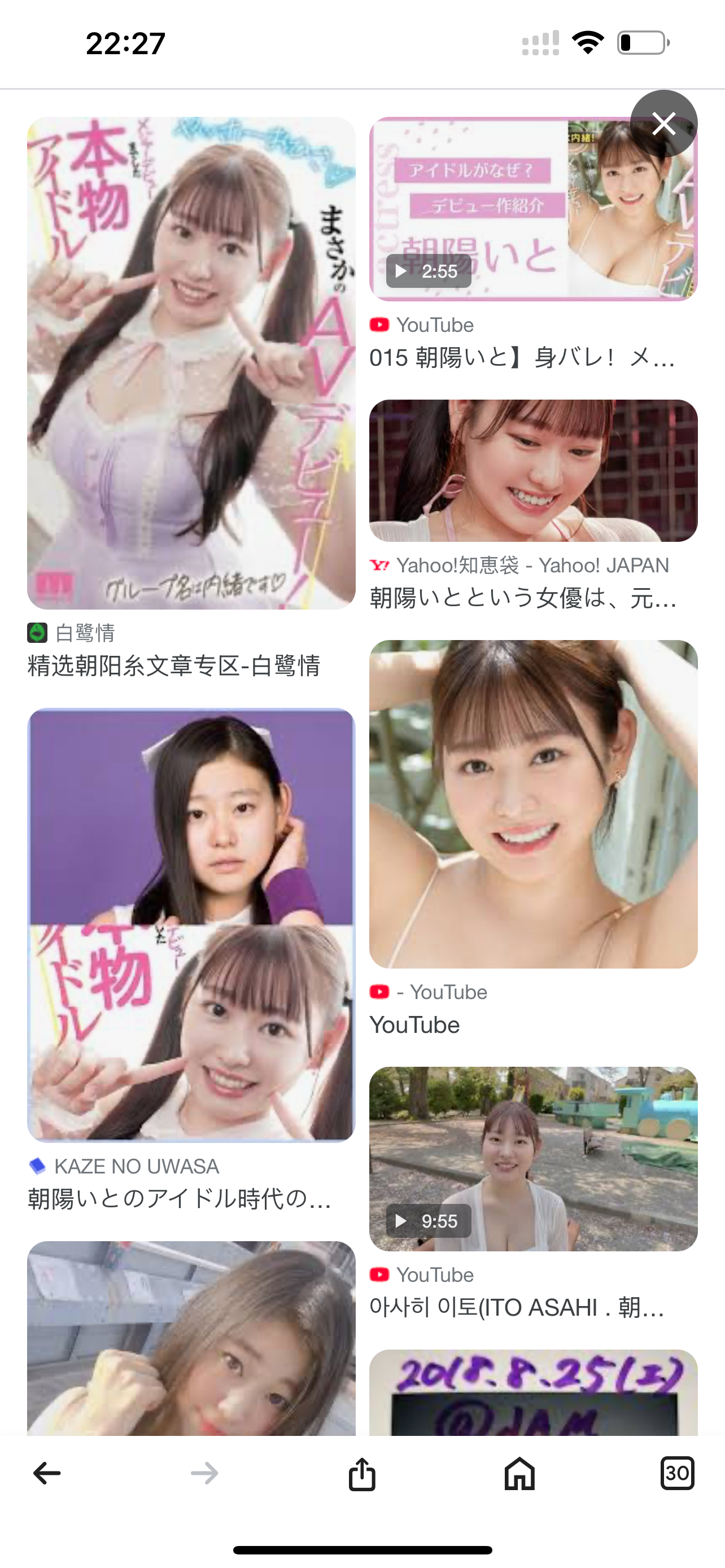Select the 白鹭情 site favicon
This screenshot has width=725, height=1568.
38,633
